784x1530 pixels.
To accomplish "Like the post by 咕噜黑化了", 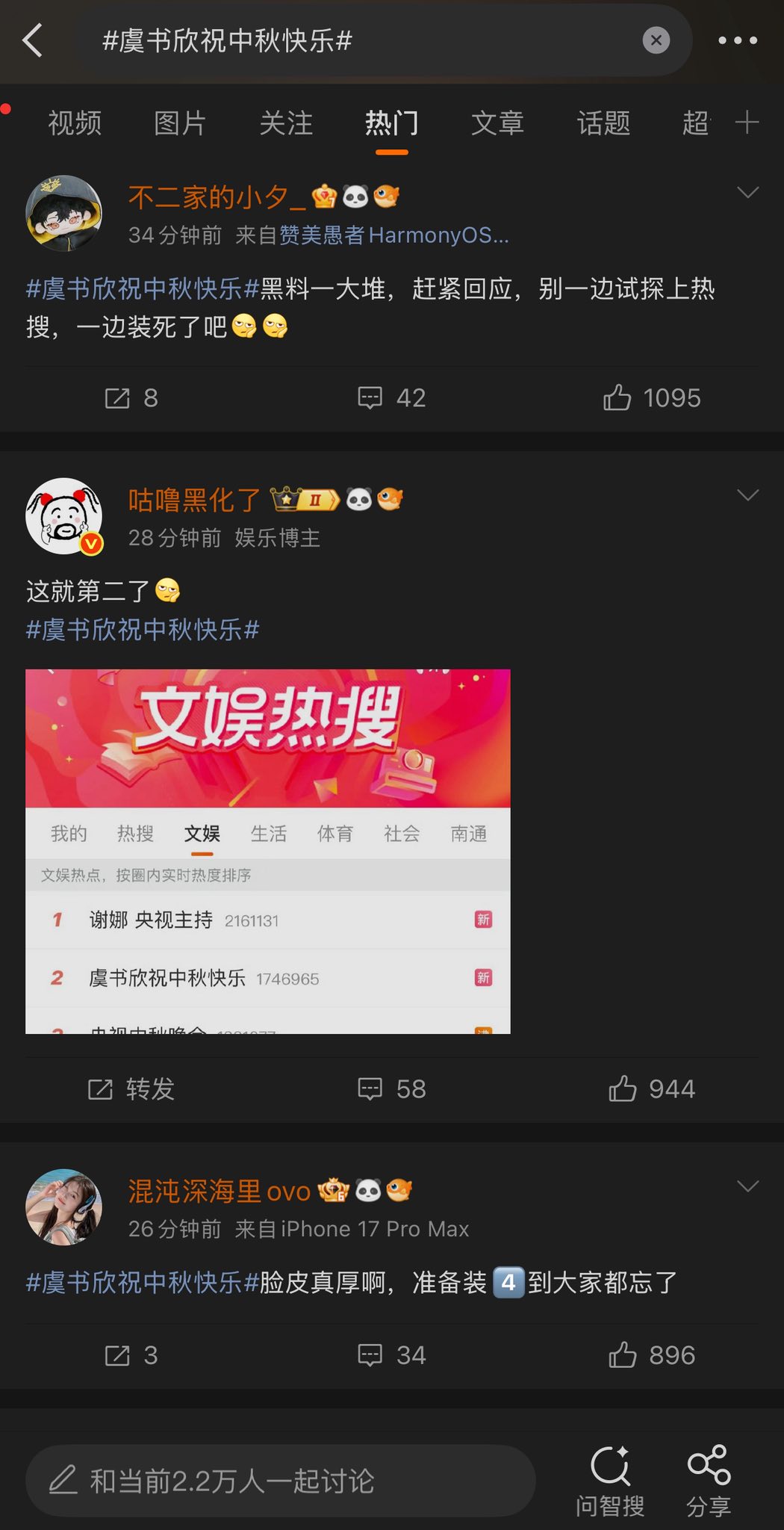I will (651, 1089).
